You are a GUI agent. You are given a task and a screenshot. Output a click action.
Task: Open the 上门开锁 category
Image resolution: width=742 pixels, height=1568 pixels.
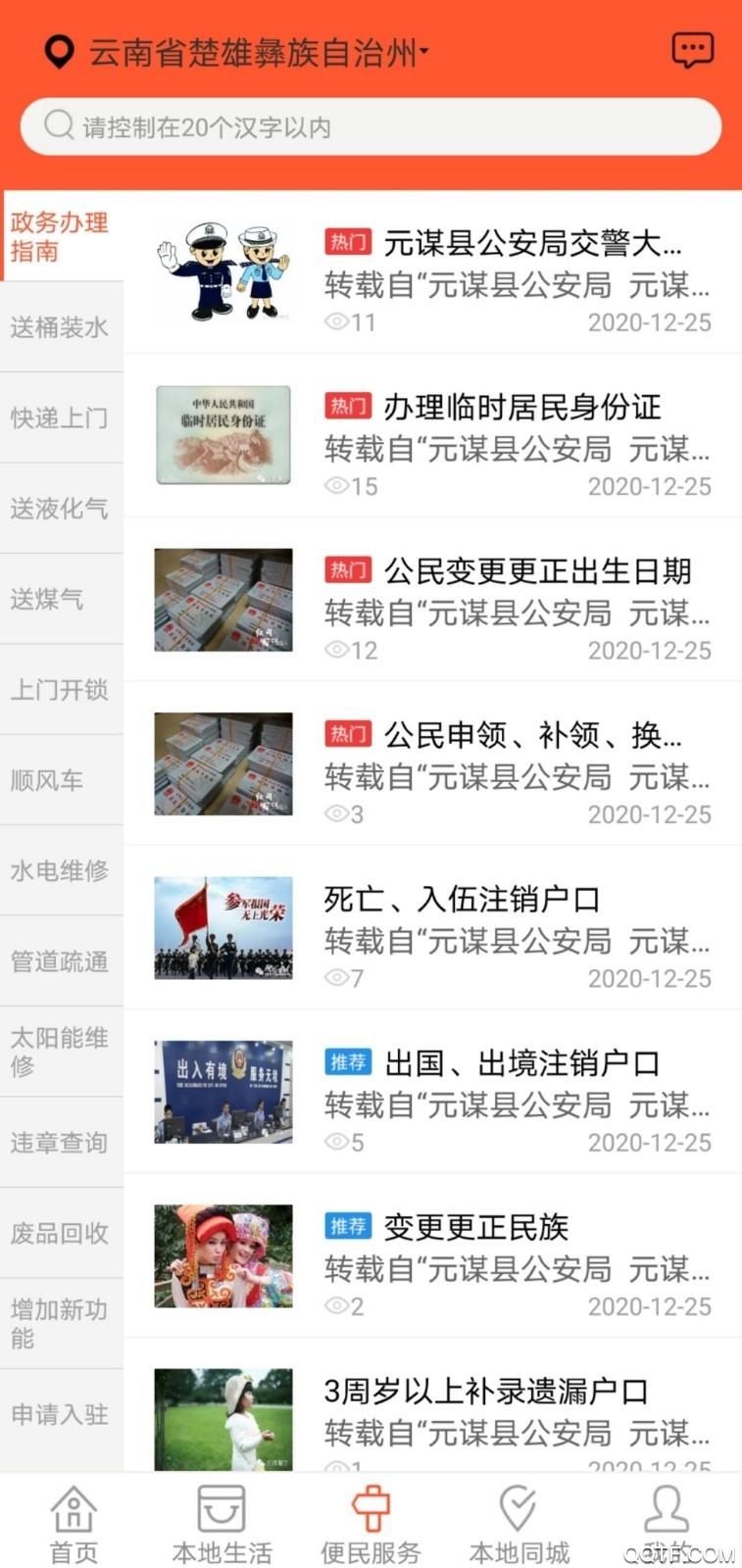(x=60, y=690)
